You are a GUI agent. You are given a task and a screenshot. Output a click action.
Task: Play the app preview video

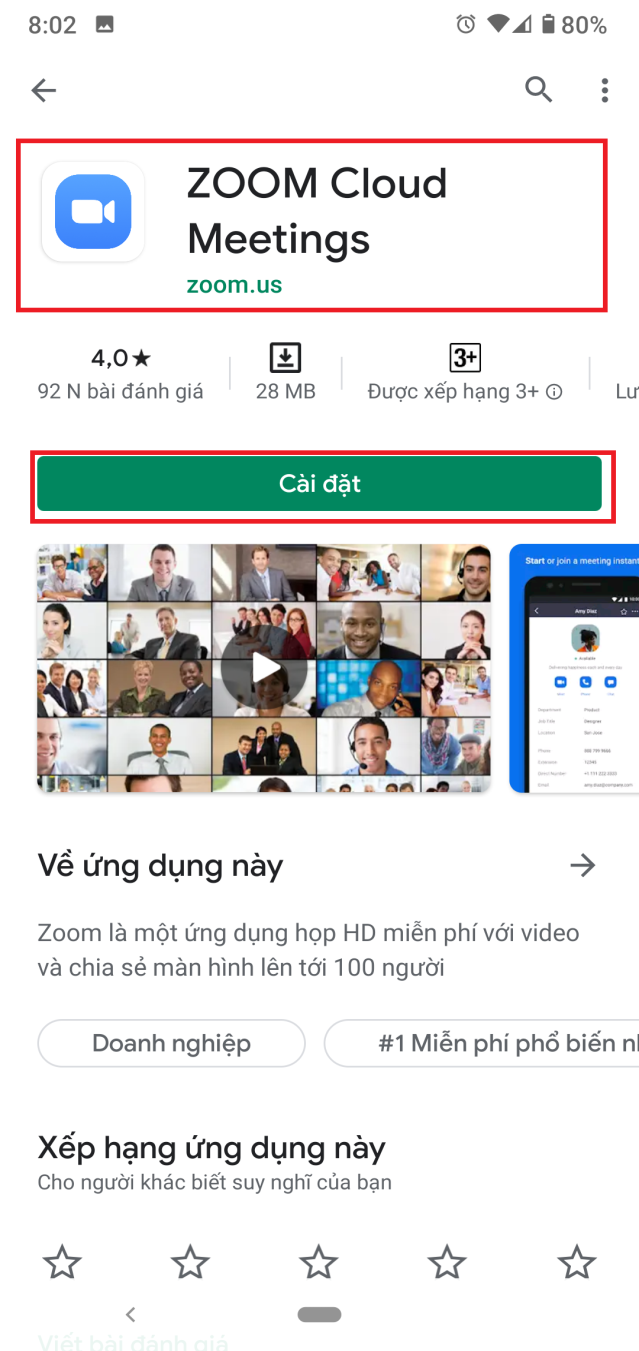(x=265, y=668)
